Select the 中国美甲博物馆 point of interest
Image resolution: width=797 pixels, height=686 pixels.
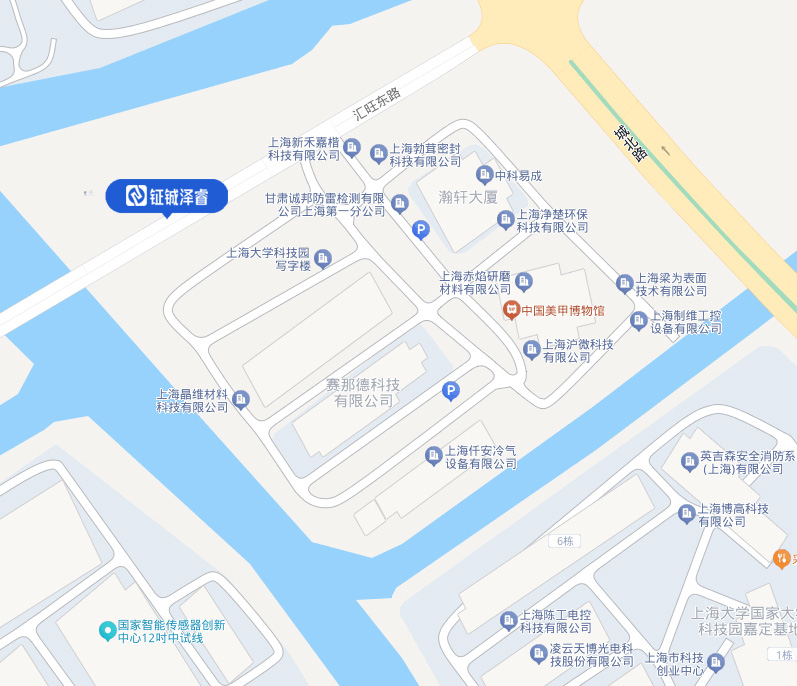pyautogui.click(x=511, y=310)
